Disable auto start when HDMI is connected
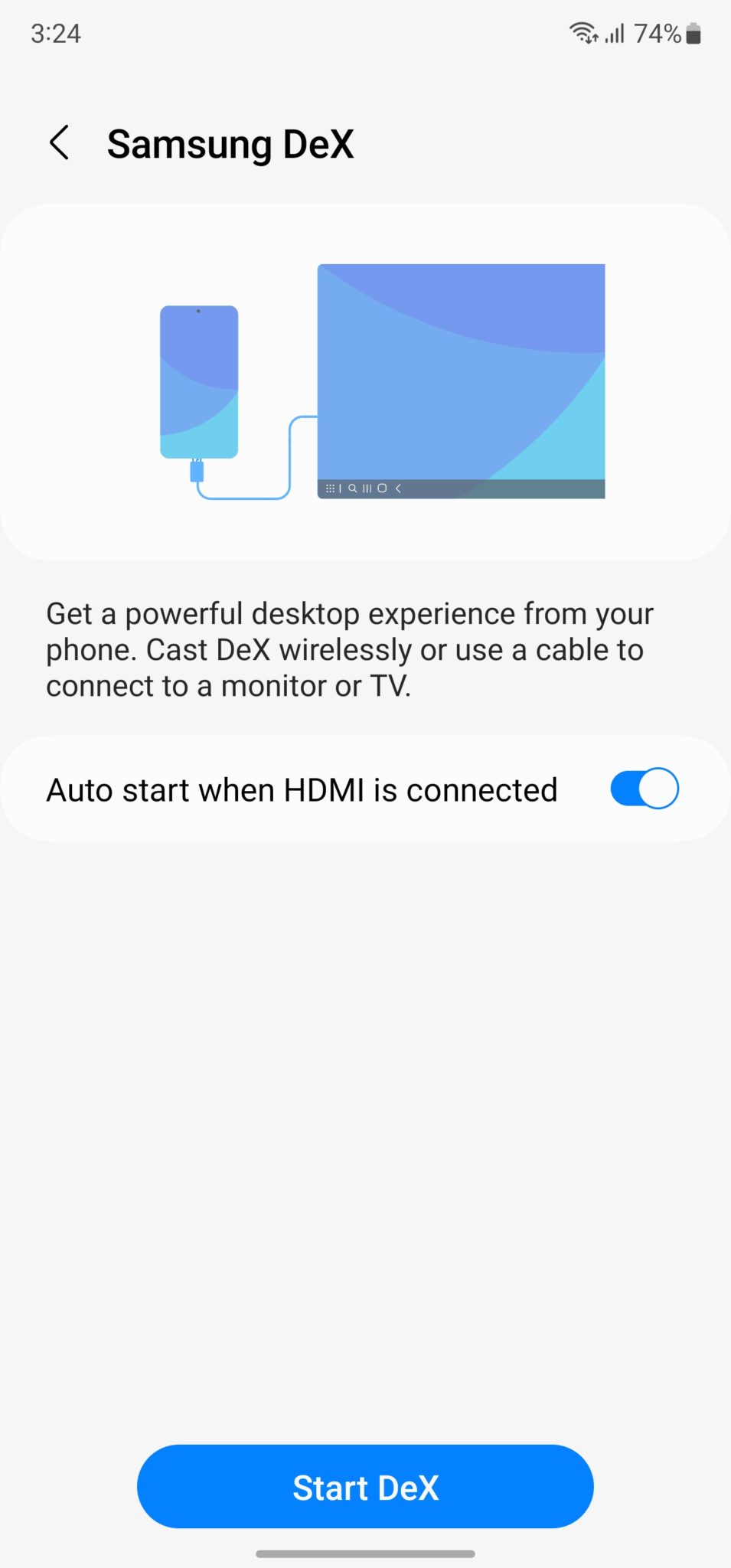 644,789
